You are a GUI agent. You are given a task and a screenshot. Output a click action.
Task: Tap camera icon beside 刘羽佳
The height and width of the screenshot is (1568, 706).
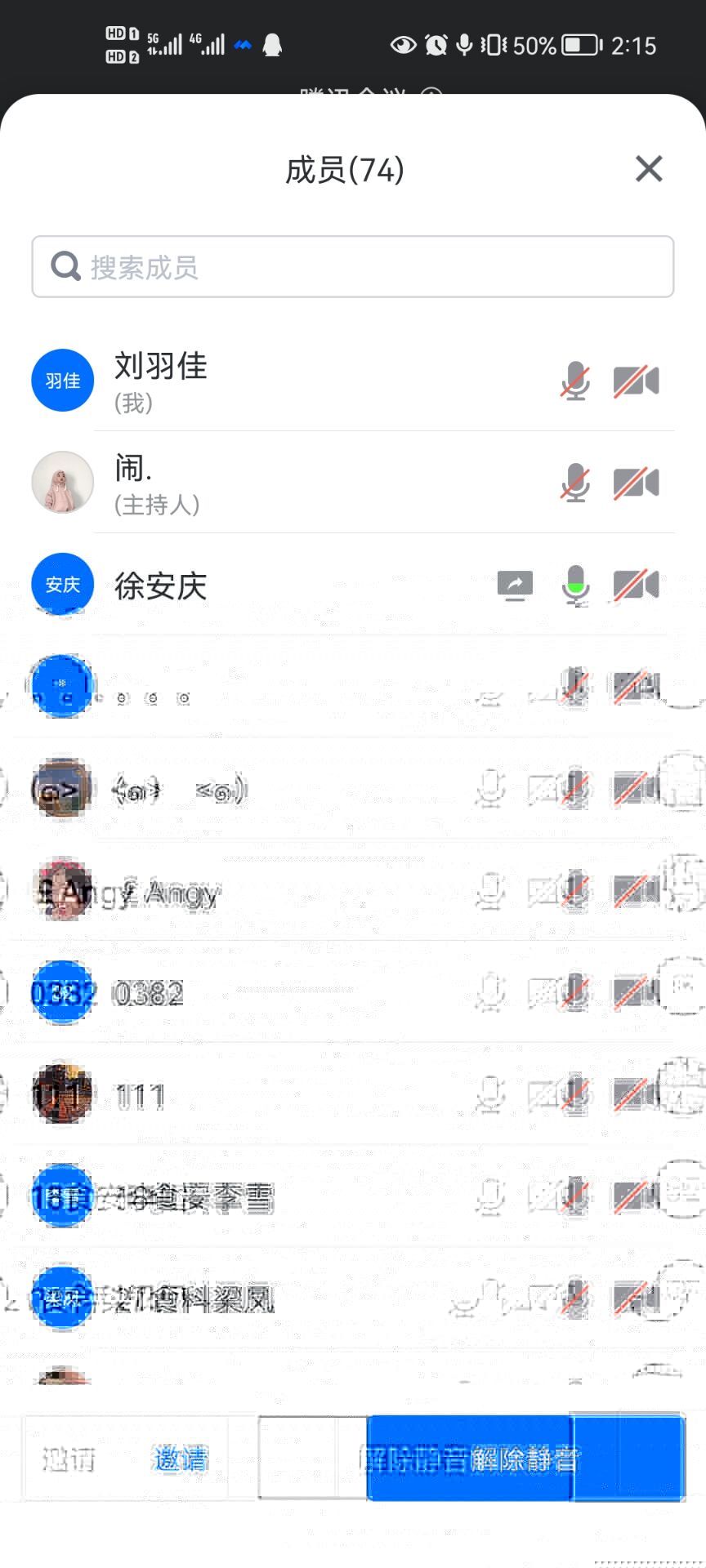click(x=636, y=381)
